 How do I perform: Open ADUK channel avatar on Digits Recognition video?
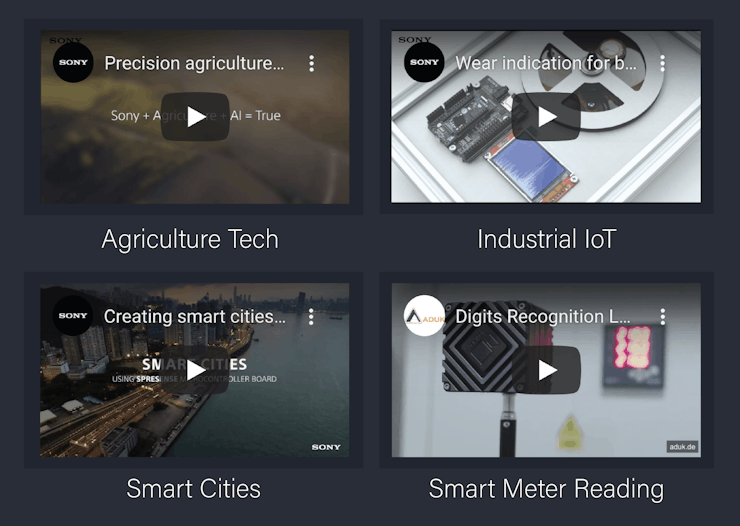click(424, 316)
